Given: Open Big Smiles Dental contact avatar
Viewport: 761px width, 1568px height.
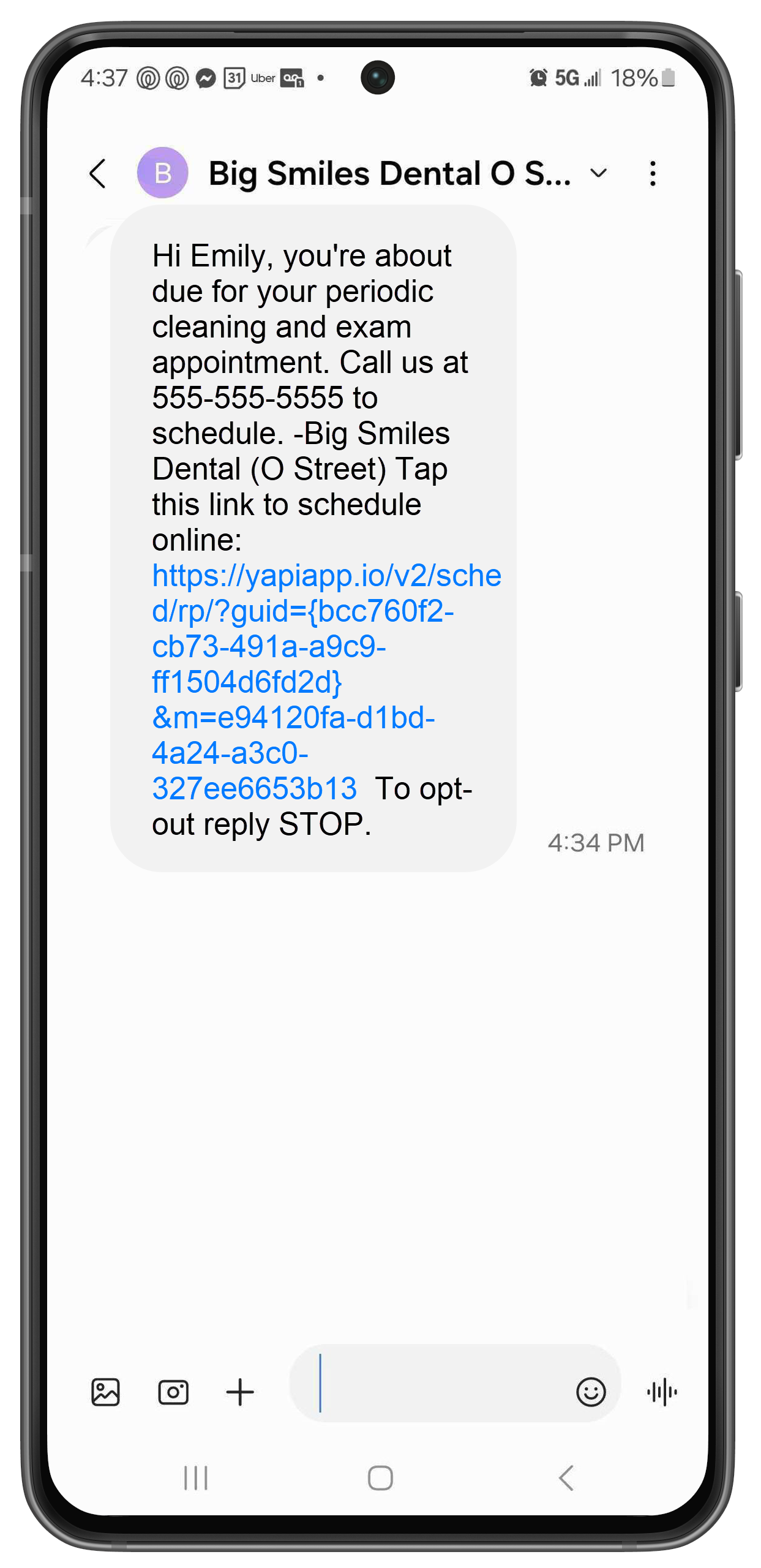Looking at the screenshot, I should coord(162,173).
